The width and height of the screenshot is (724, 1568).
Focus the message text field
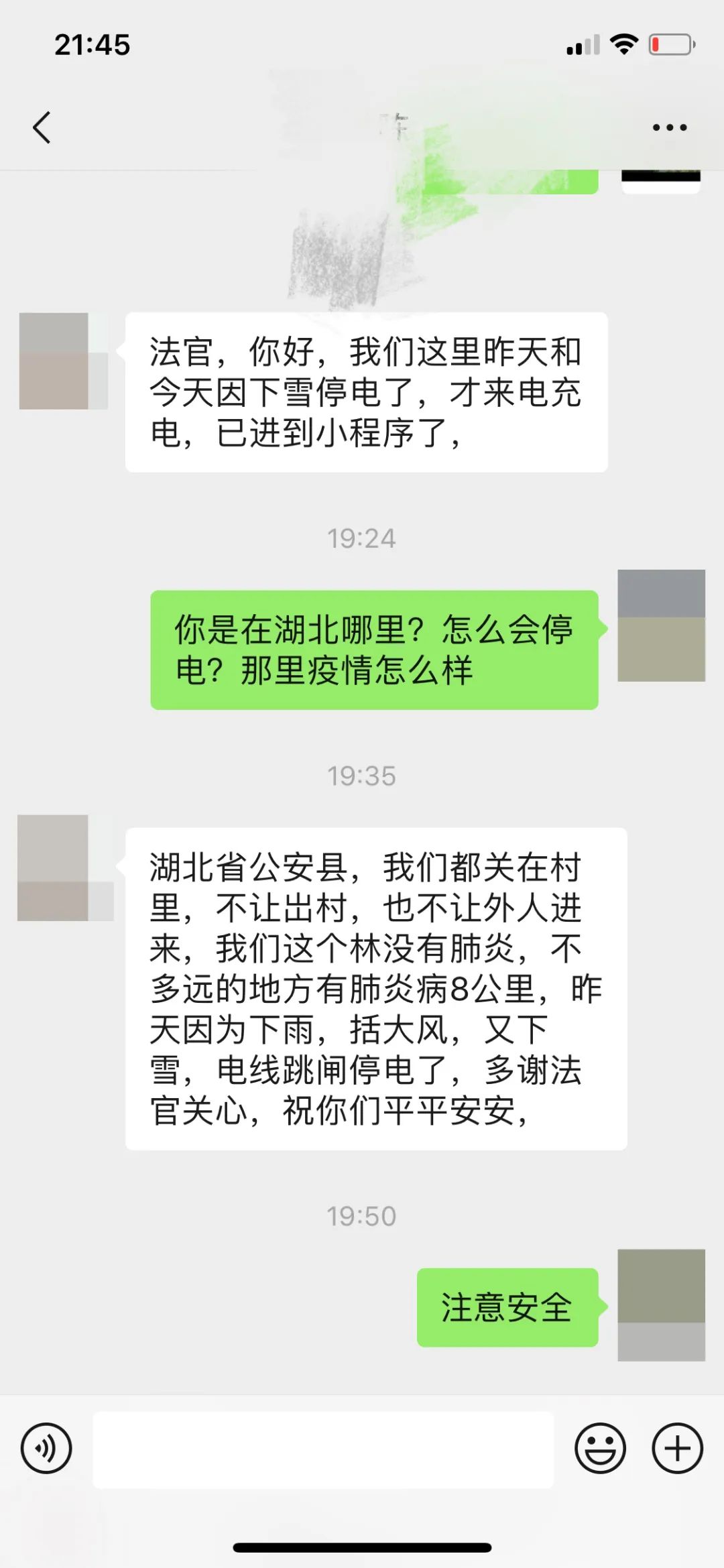coord(323,1449)
